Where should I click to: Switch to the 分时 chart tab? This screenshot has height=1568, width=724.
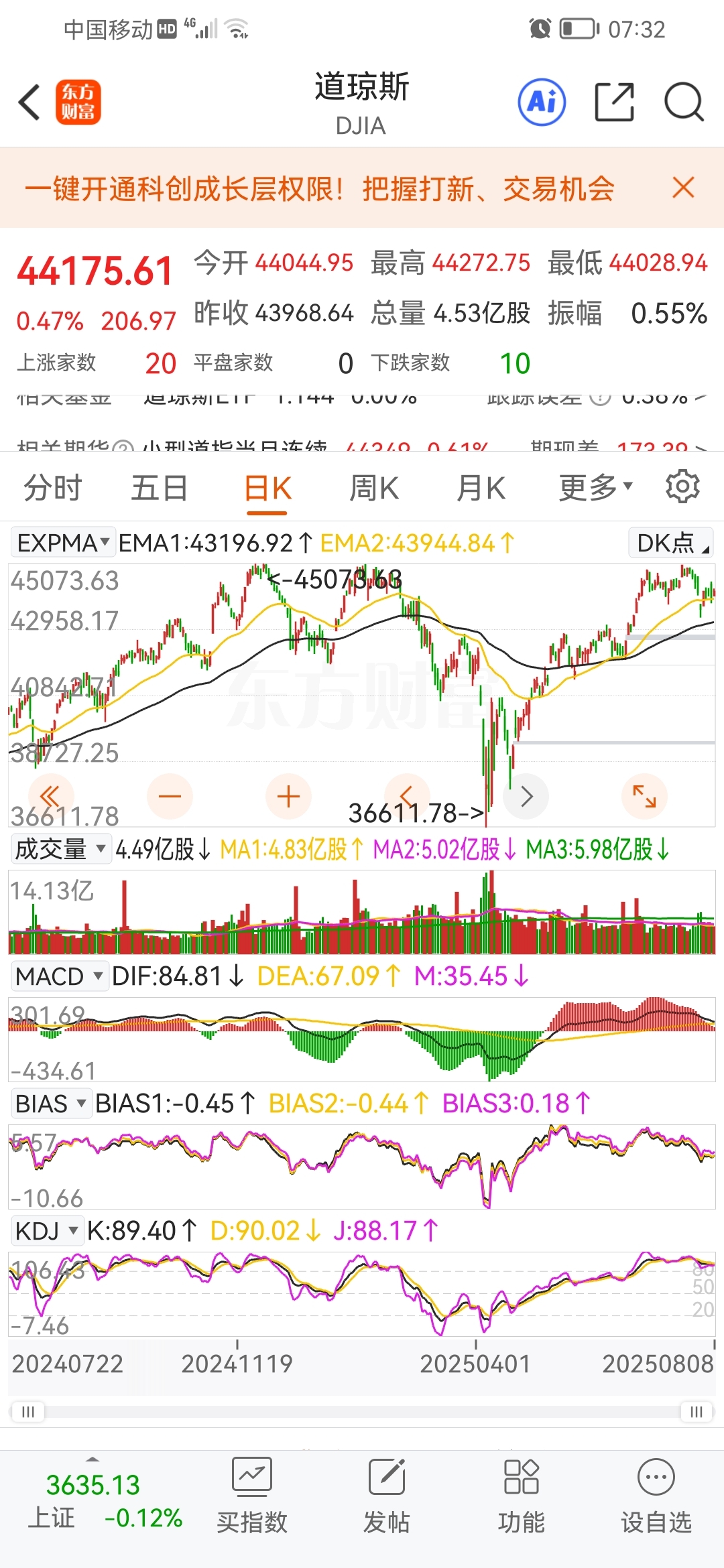coord(53,487)
